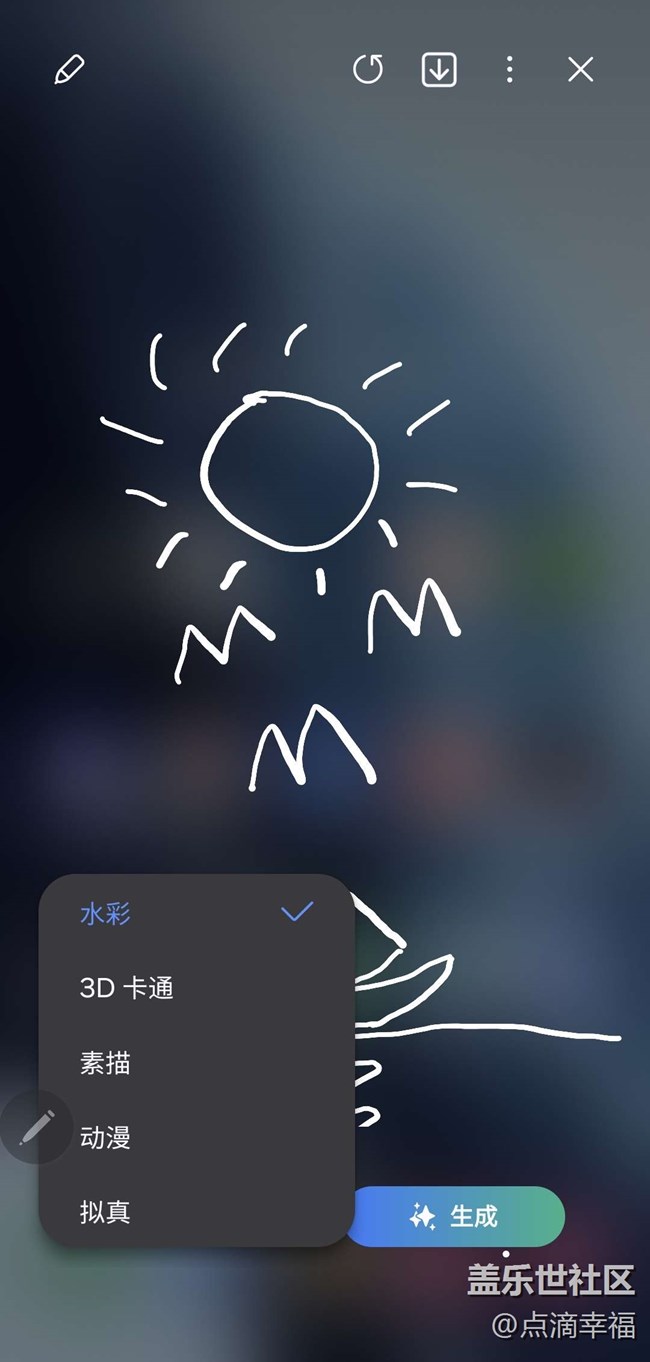Open the three-dot overflow menu
The height and width of the screenshot is (1362, 650).
tap(510, 70)
